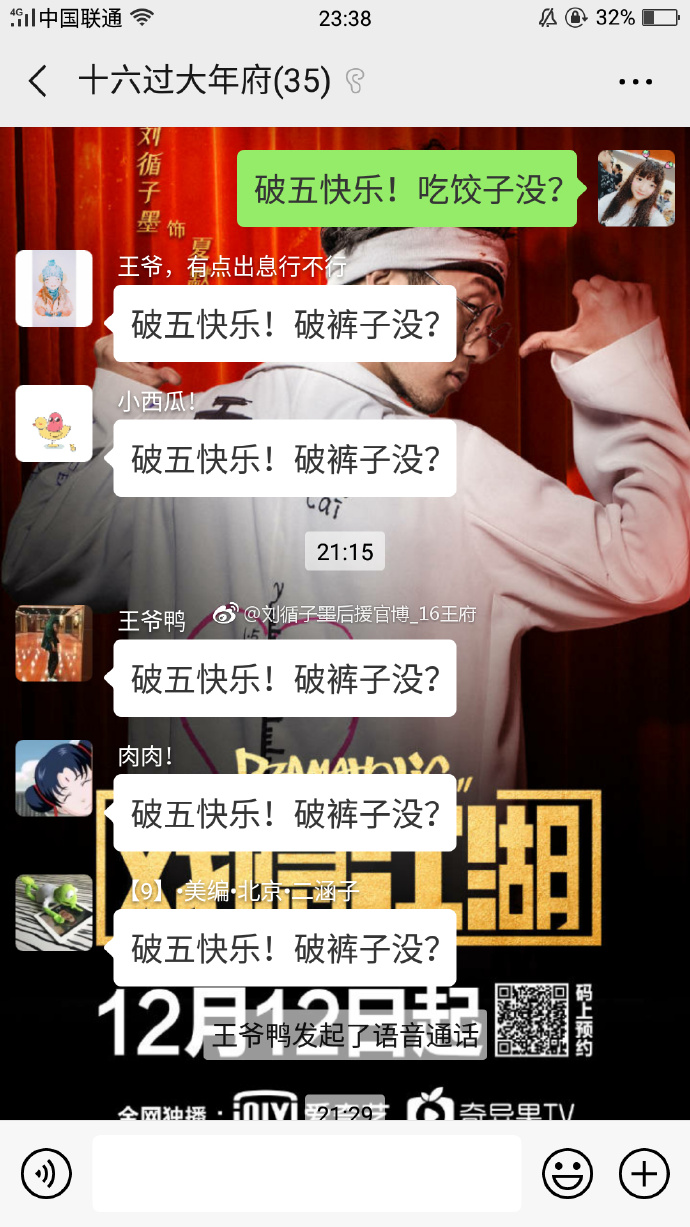Image resolution: width=690 pixels, height=1227 pixels.
Task: Open the group chat overflow menu
Action: coord(635,82)
